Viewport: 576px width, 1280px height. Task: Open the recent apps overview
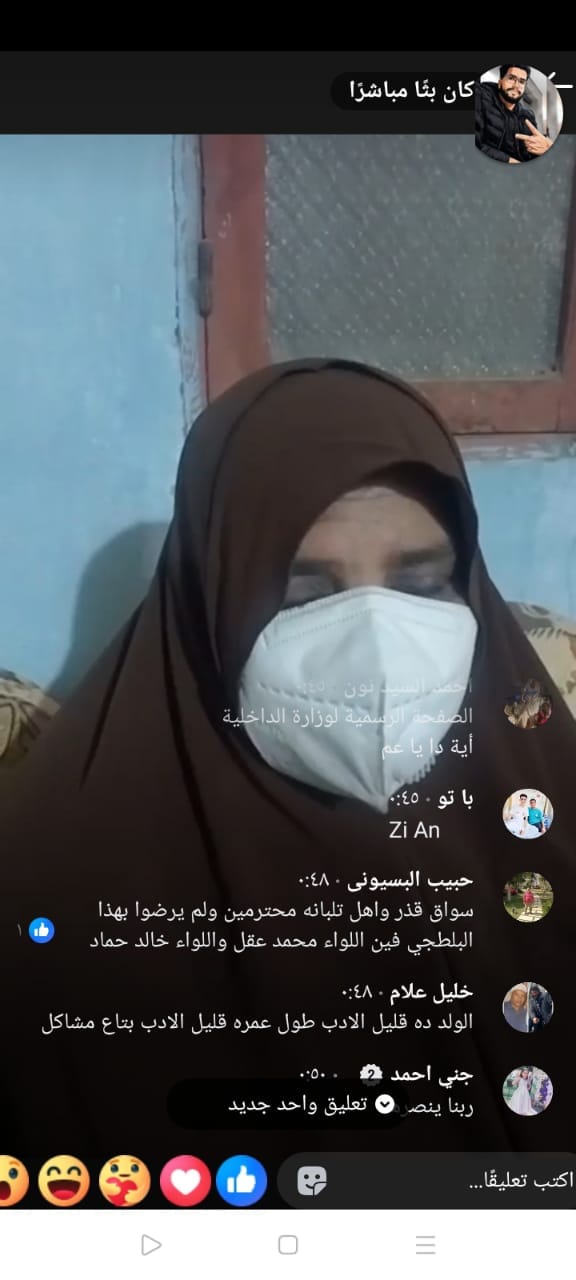pos(425,1244)
